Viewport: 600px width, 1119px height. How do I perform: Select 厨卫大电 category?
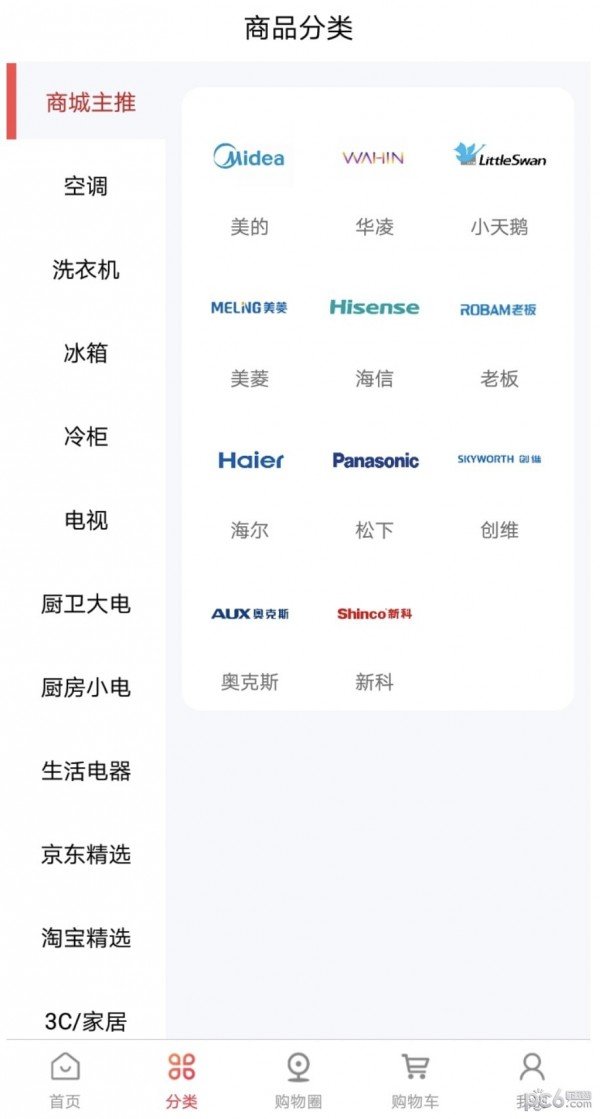pos(85,604)
